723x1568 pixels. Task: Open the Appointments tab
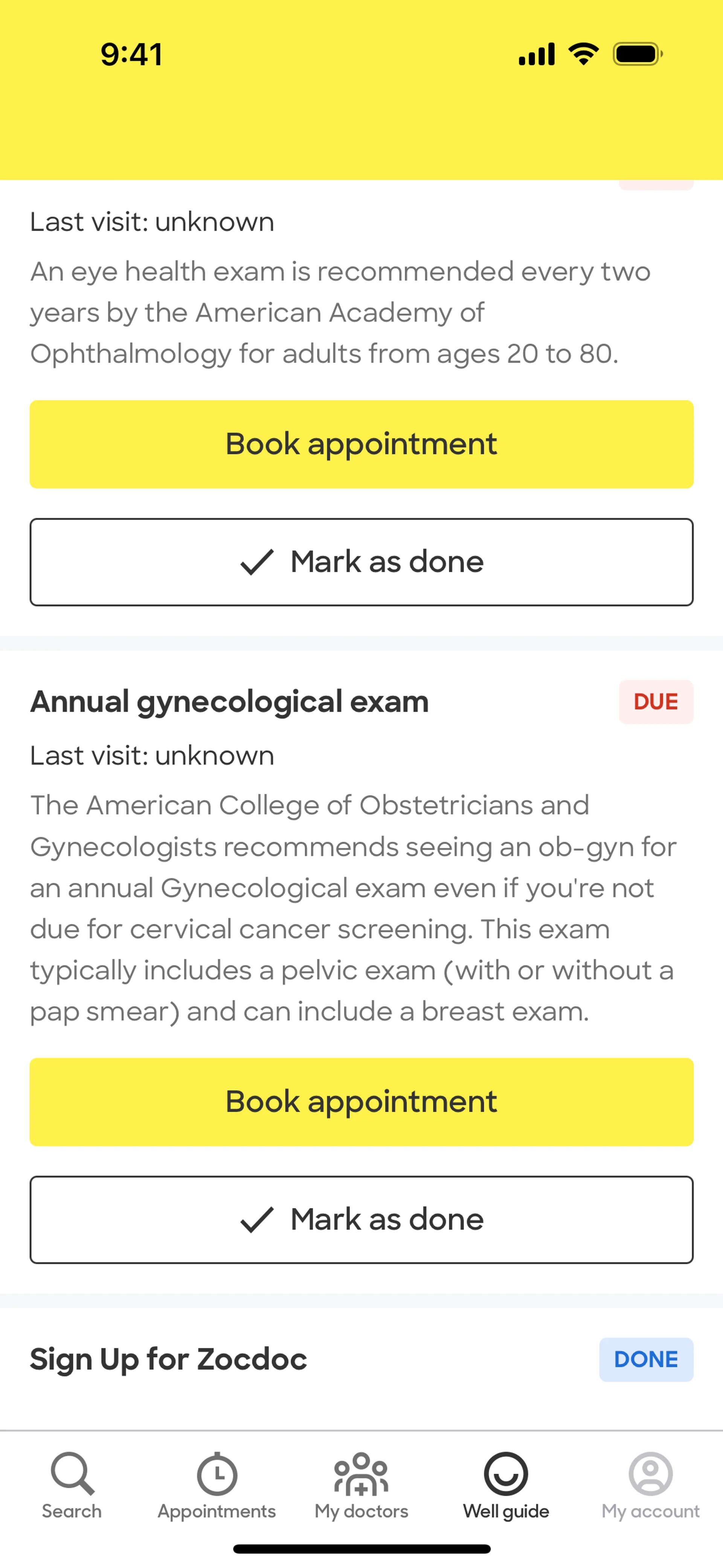point(217,1485)
